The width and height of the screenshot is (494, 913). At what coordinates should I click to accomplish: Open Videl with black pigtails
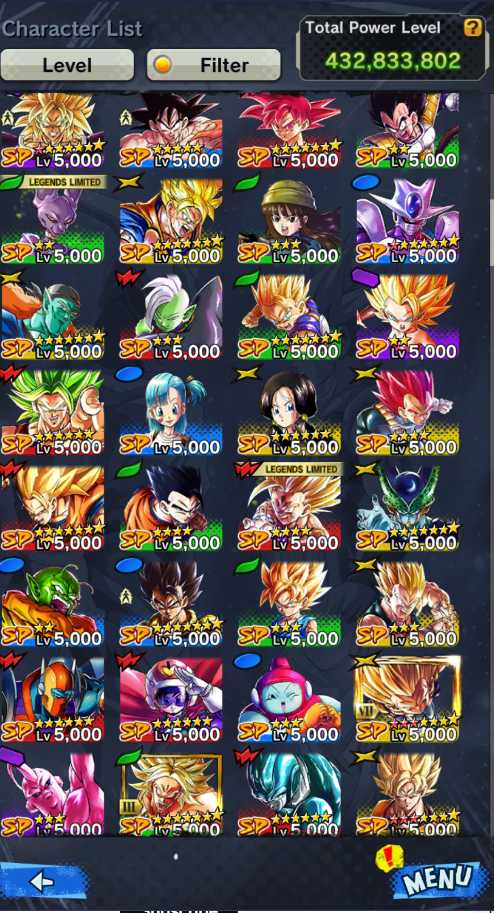point(289,411)
